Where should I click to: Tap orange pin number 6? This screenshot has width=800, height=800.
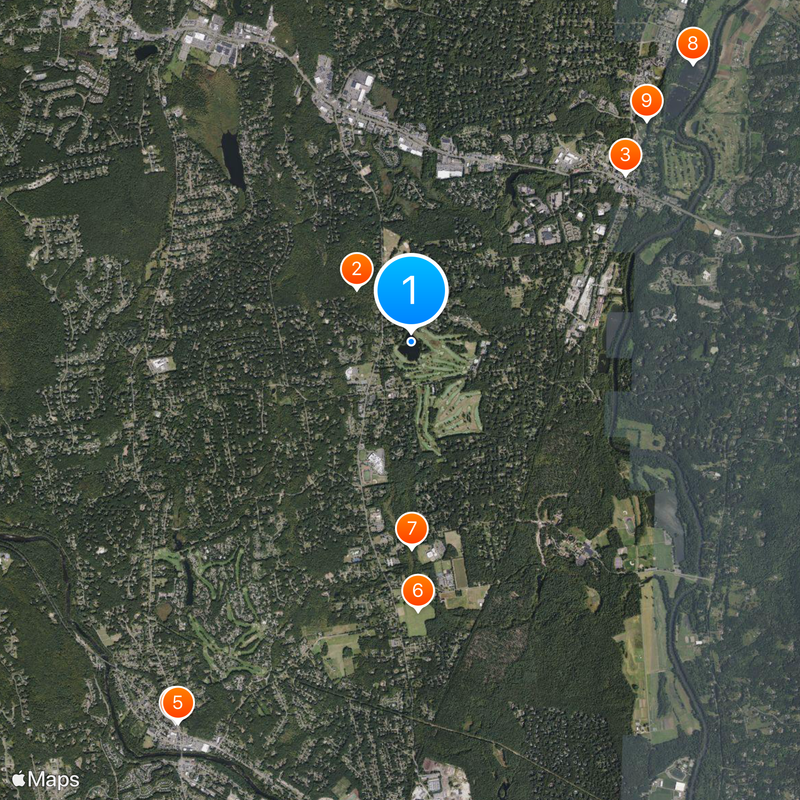pyautogui.click(x=417, y=590)
